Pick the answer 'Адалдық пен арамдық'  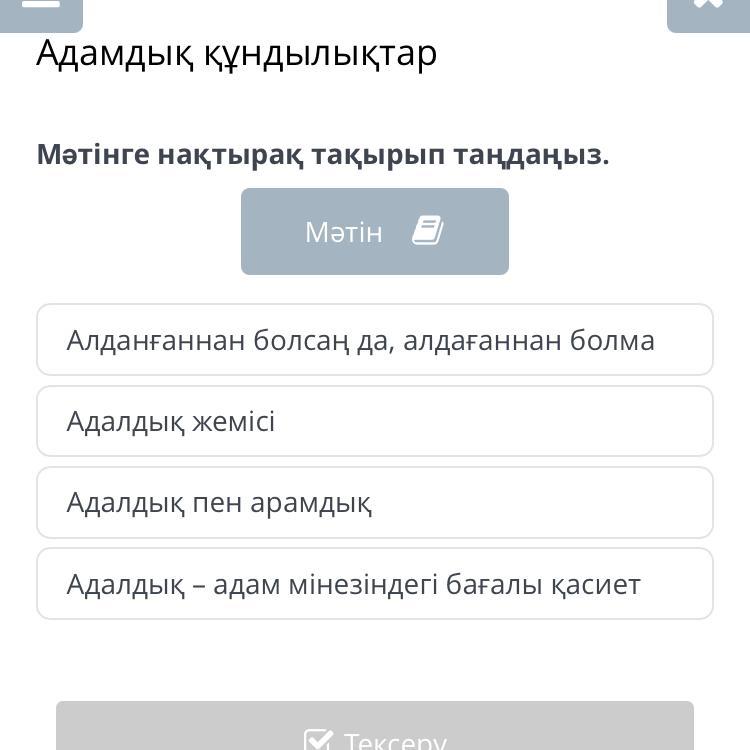(374, 502)
